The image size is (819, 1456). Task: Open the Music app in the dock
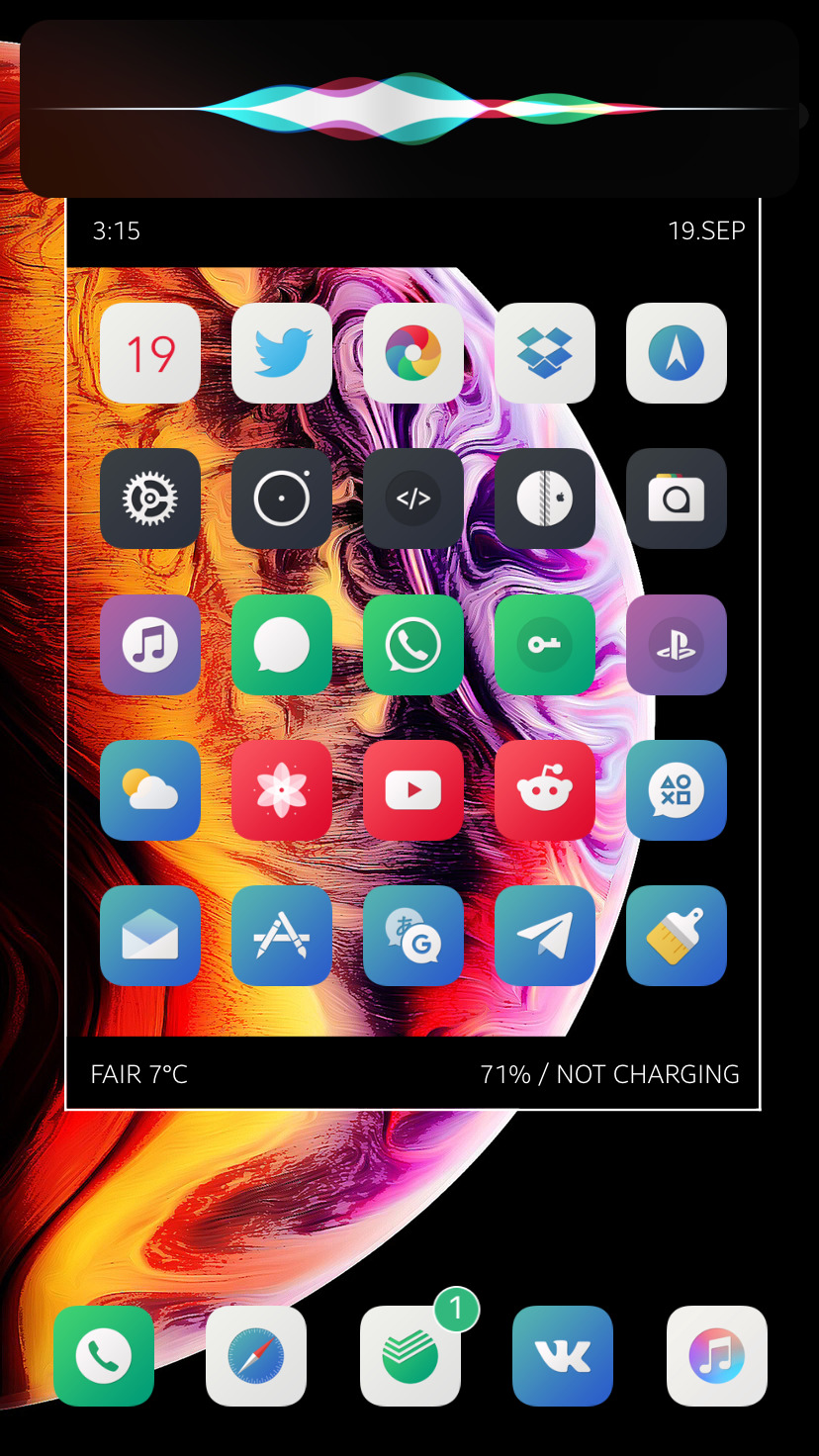coord(716,1355)
